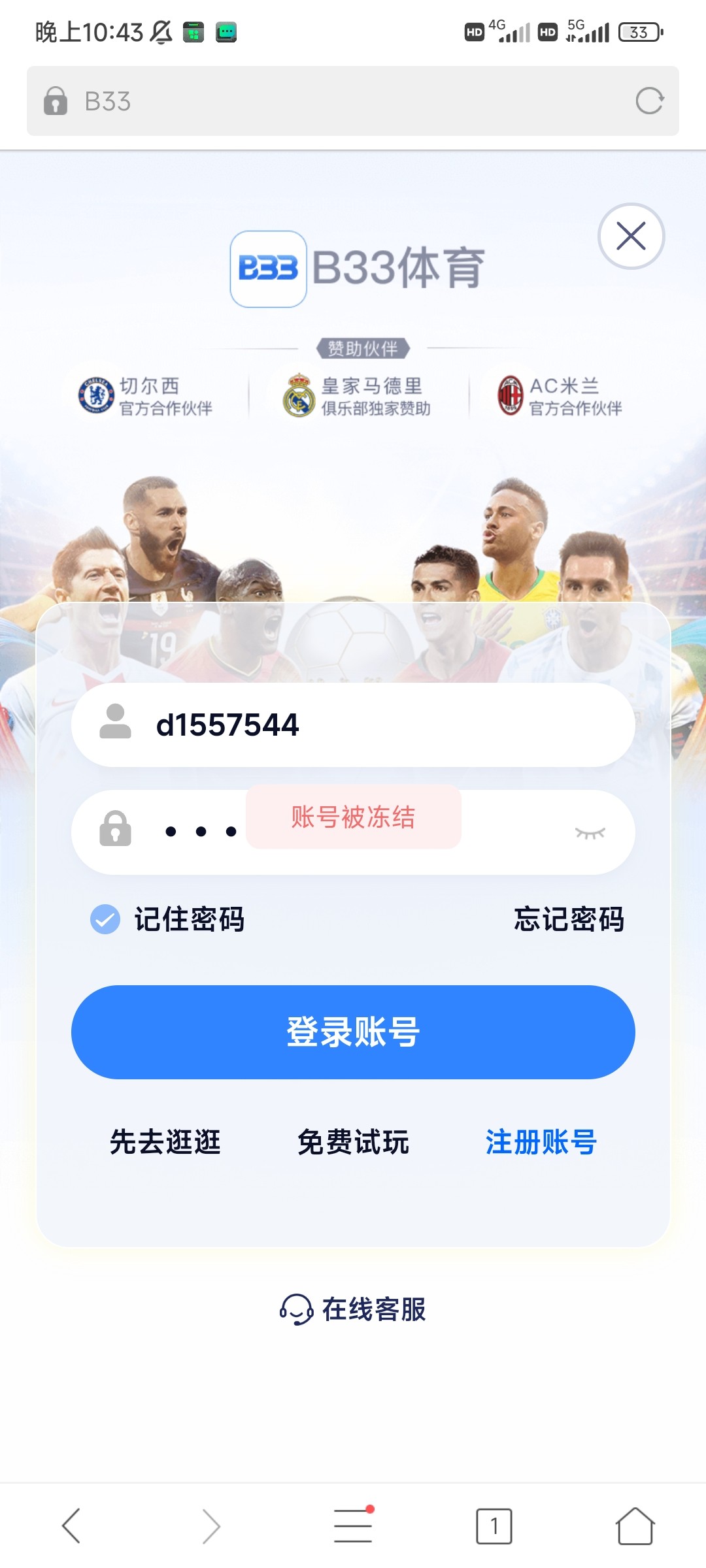Reload the page with refresh icon
706x1568 pixels.
point(649,101)
